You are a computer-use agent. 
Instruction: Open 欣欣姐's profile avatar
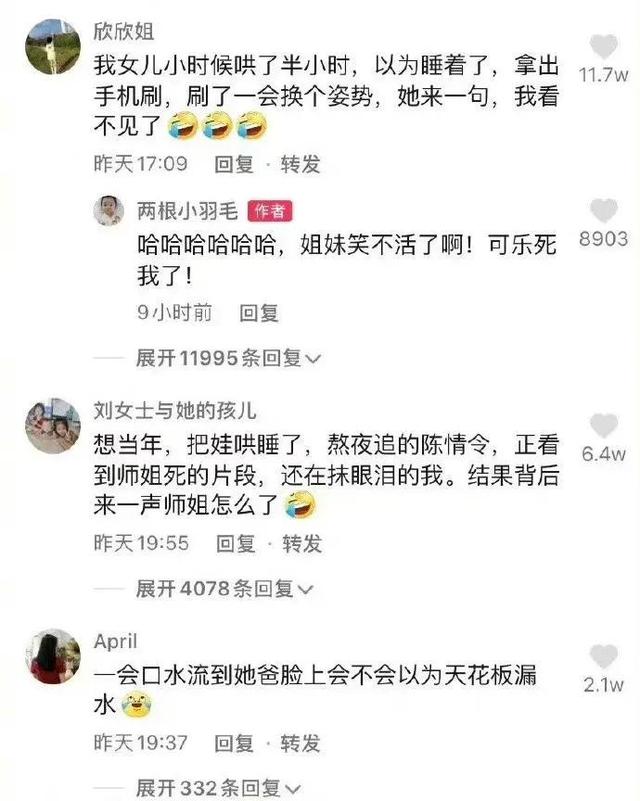click(52, 47)
